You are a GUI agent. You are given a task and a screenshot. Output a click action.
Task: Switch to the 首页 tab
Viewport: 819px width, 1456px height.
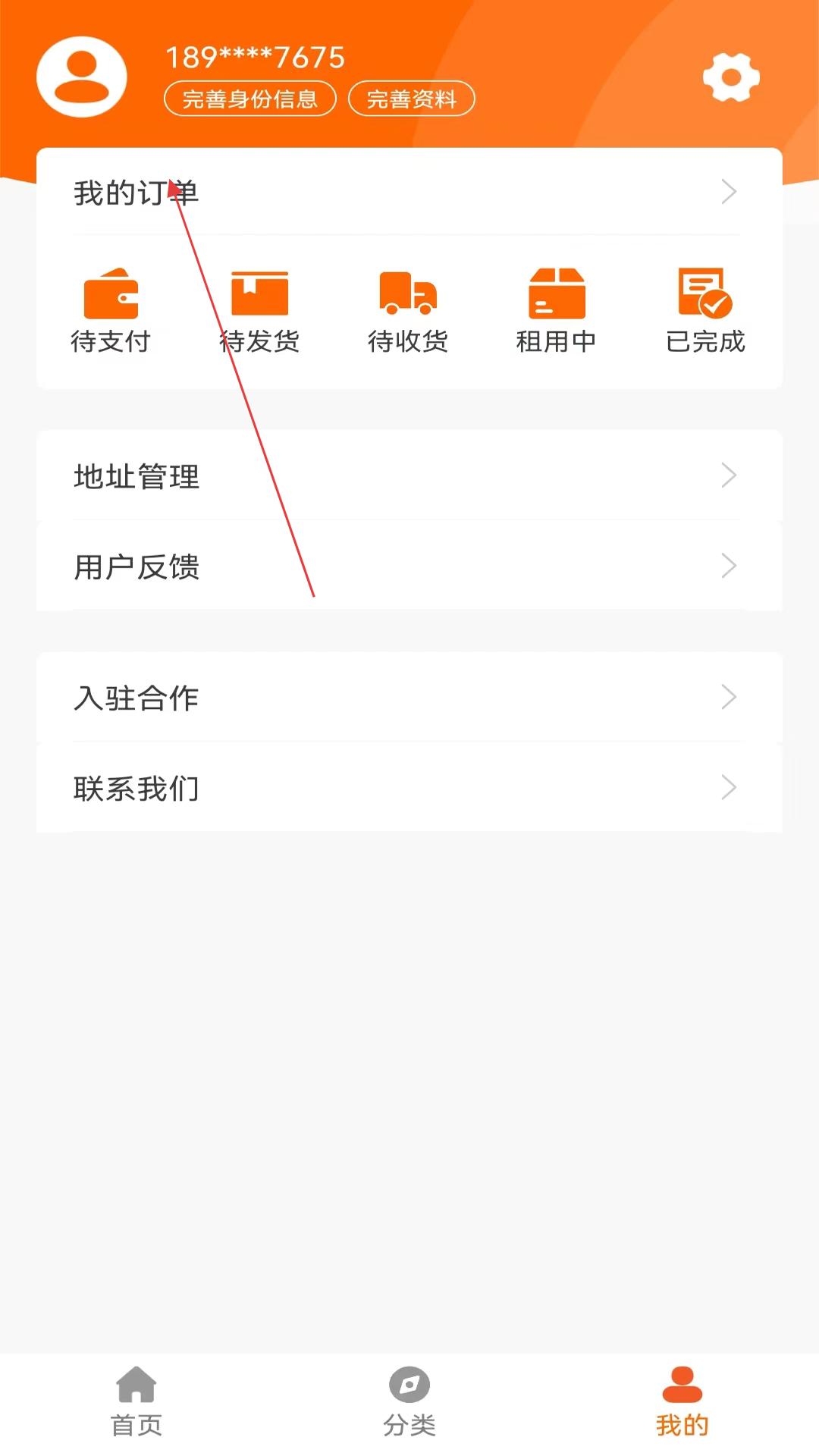click(x=136, y=1401)
